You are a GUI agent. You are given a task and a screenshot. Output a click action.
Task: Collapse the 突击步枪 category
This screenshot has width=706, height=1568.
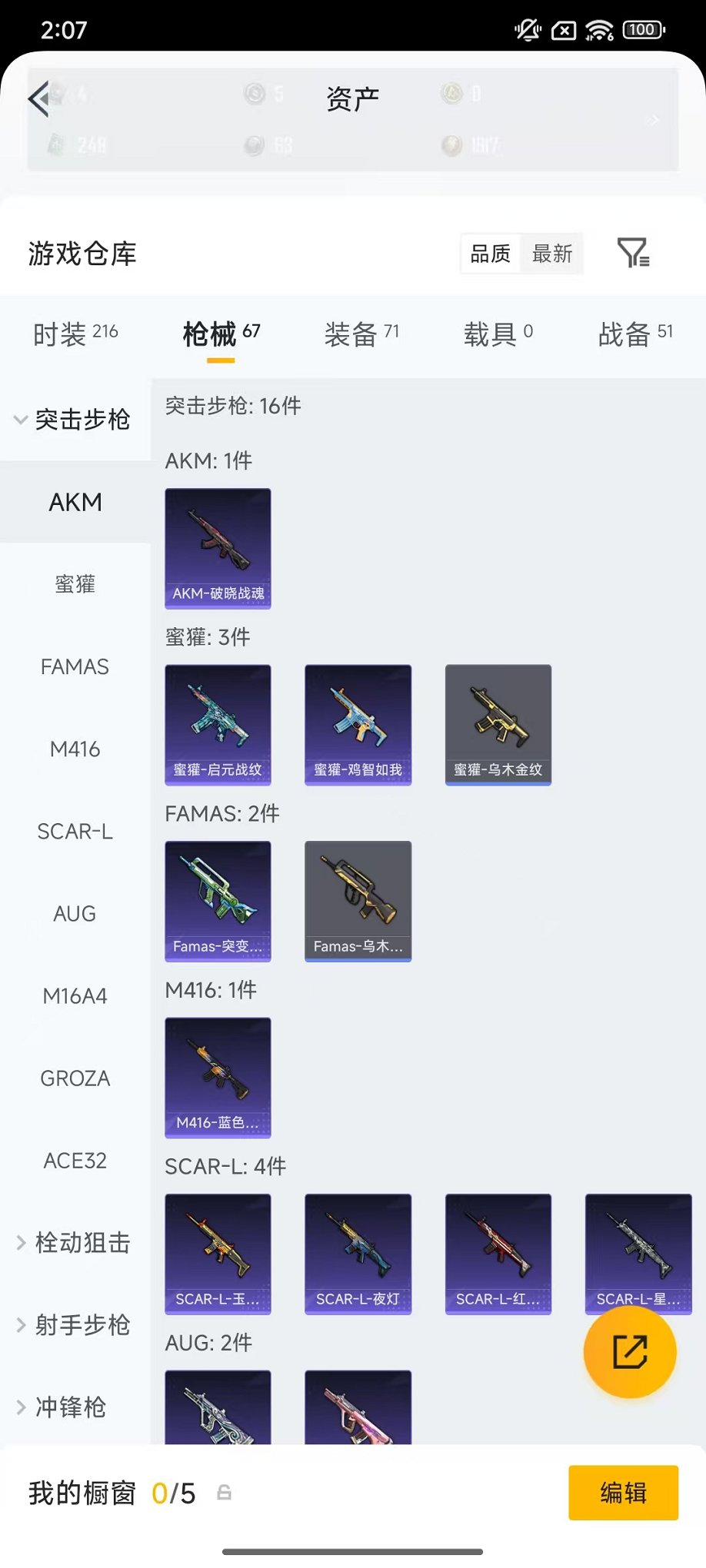(75, 420)
